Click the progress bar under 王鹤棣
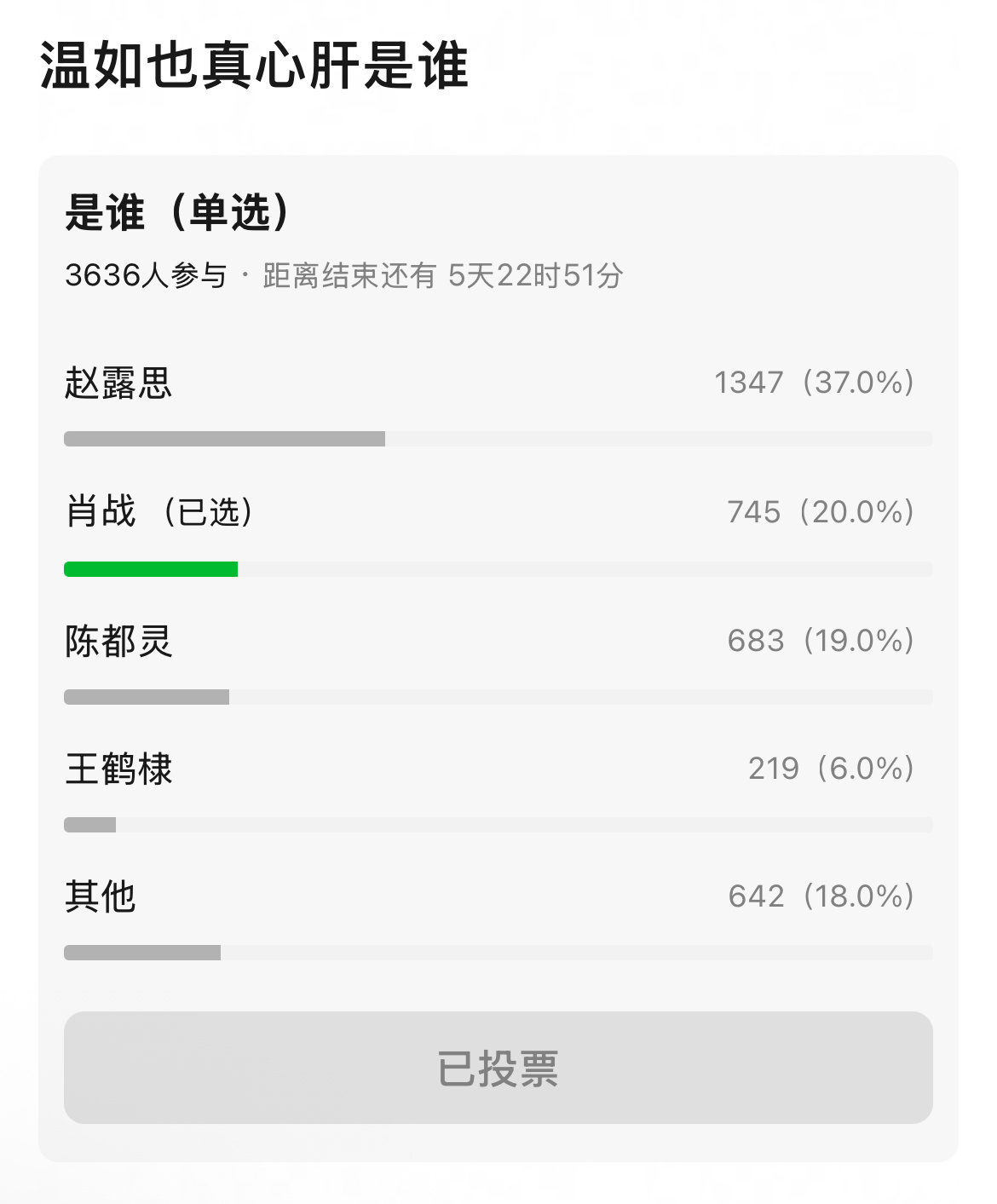Image resolution: width=997 pixels, height=1204 pixels. (89, 824)
